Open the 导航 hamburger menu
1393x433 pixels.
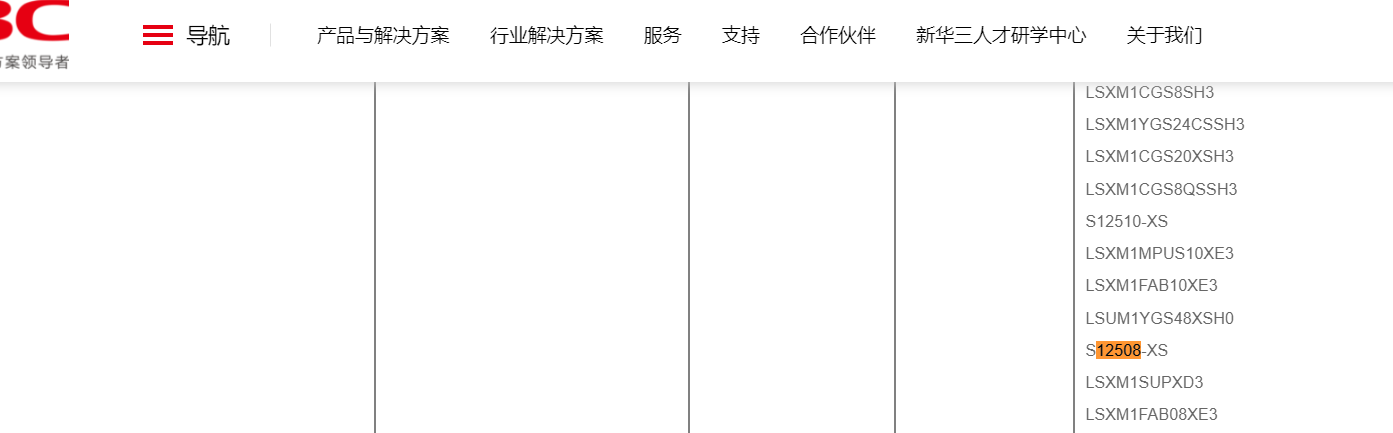tap(186, 36)
